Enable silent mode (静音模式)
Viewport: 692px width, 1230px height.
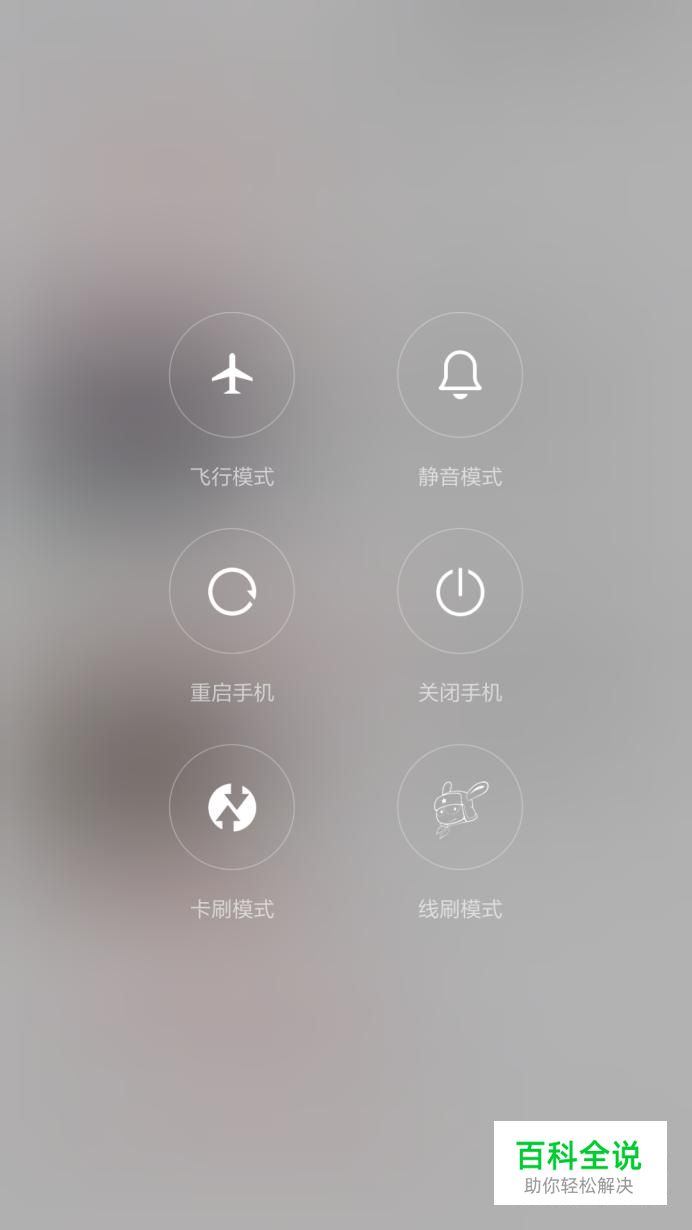pos(460,375)
